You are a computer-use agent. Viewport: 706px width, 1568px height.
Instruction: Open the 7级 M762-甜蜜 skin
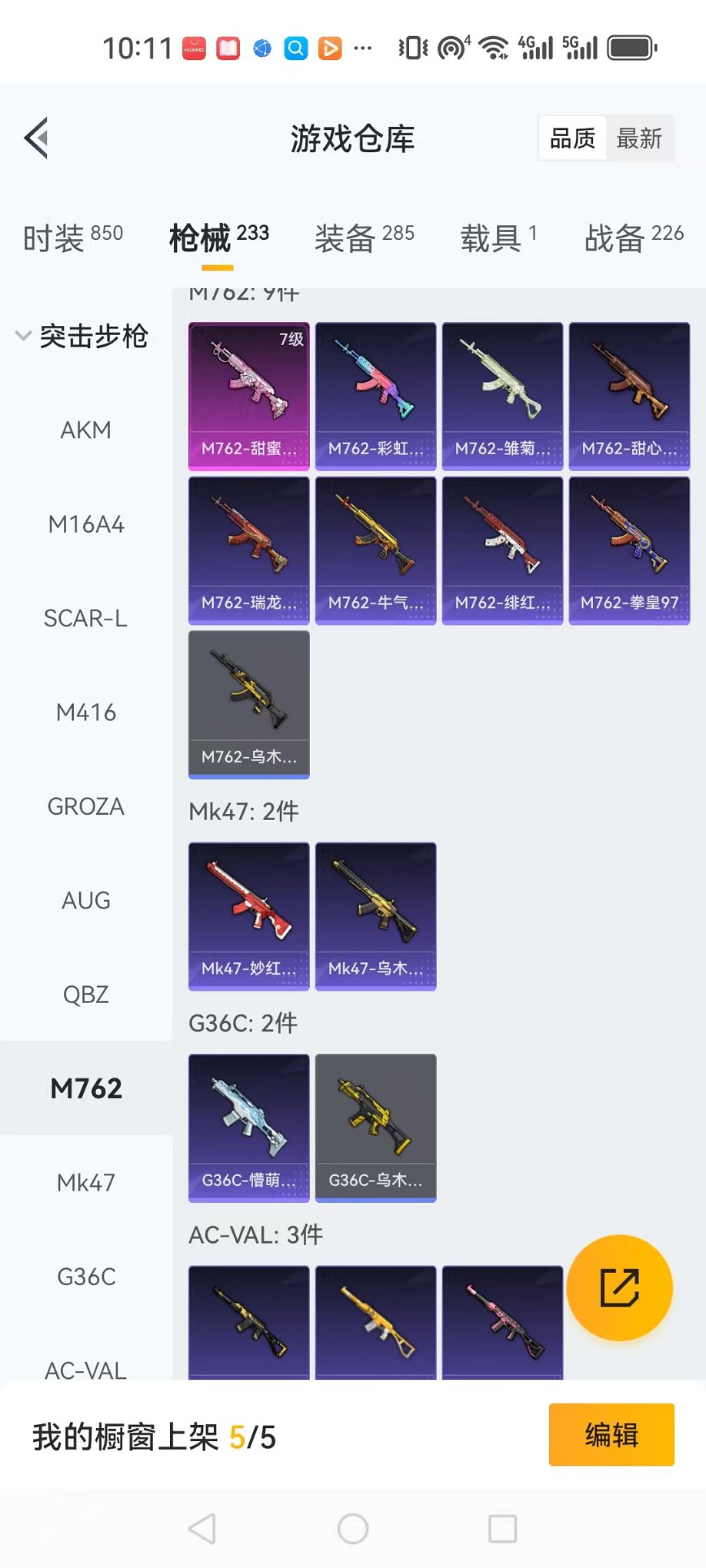tap(248, 395)
